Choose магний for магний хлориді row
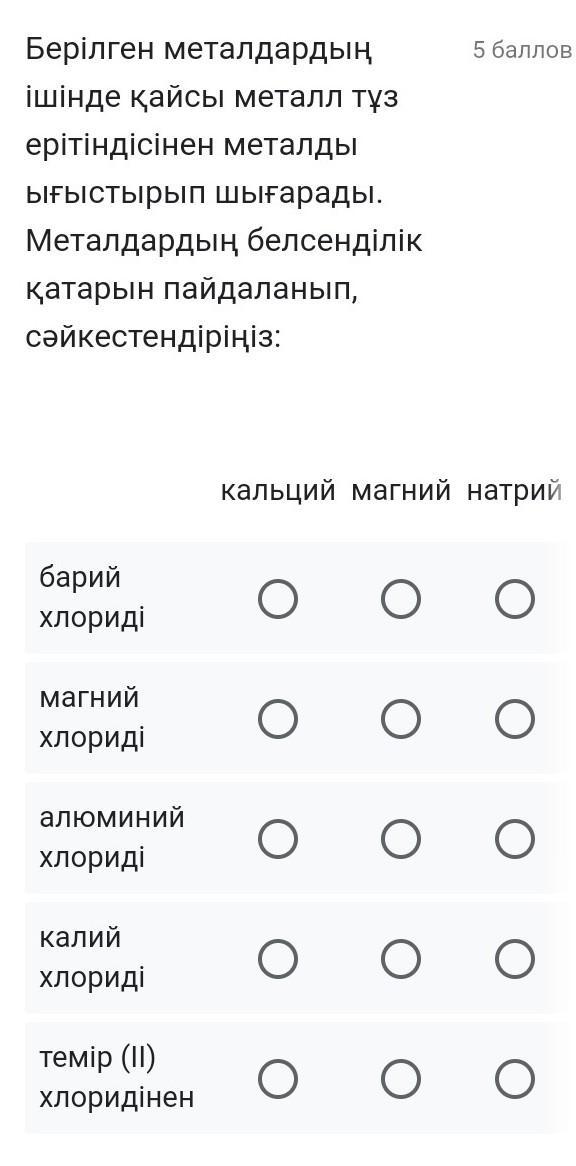Viewport: 576px width, 1166px height. tap(401, 719)
